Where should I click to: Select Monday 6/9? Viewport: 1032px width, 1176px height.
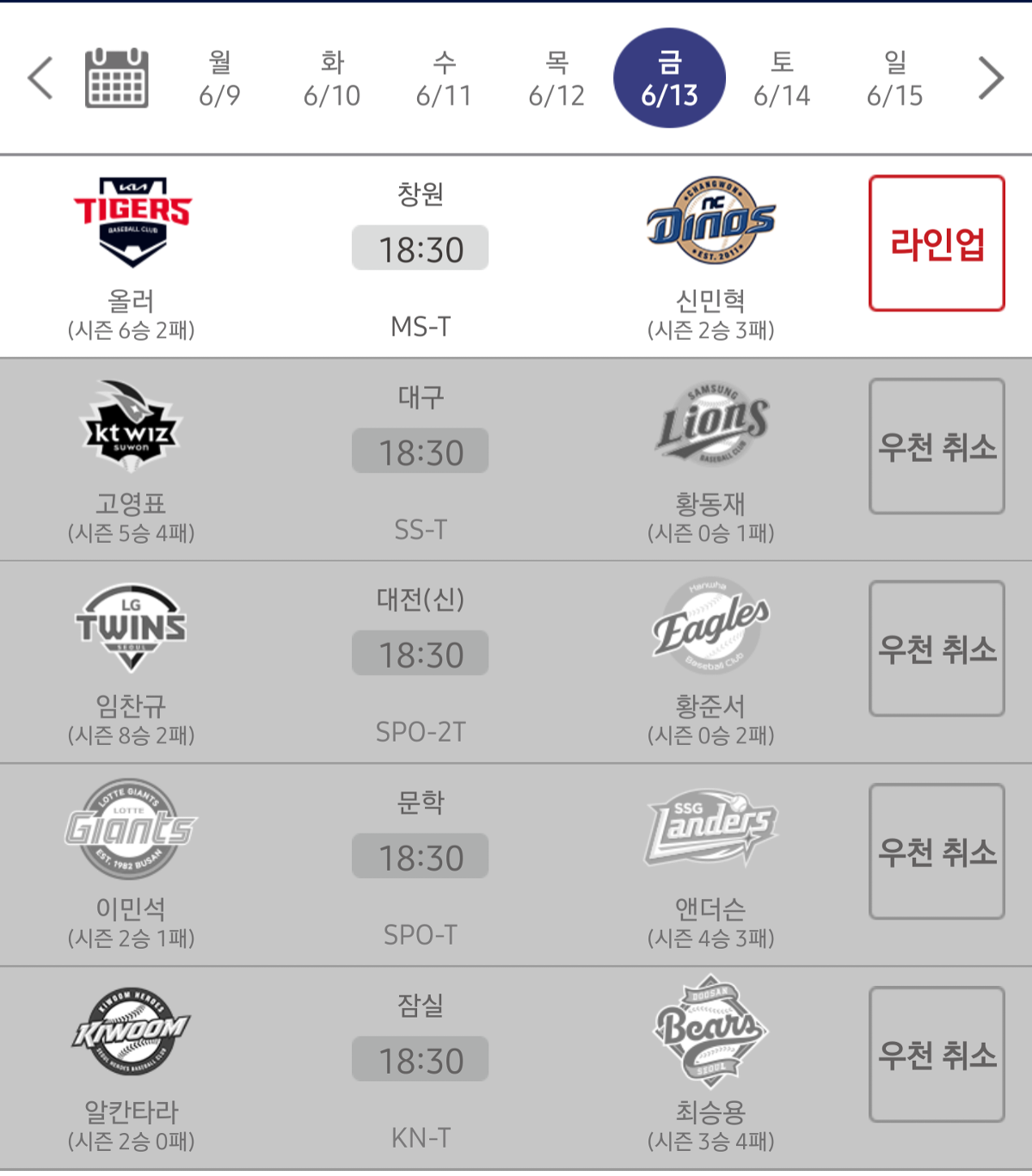[x=219, y=78]
